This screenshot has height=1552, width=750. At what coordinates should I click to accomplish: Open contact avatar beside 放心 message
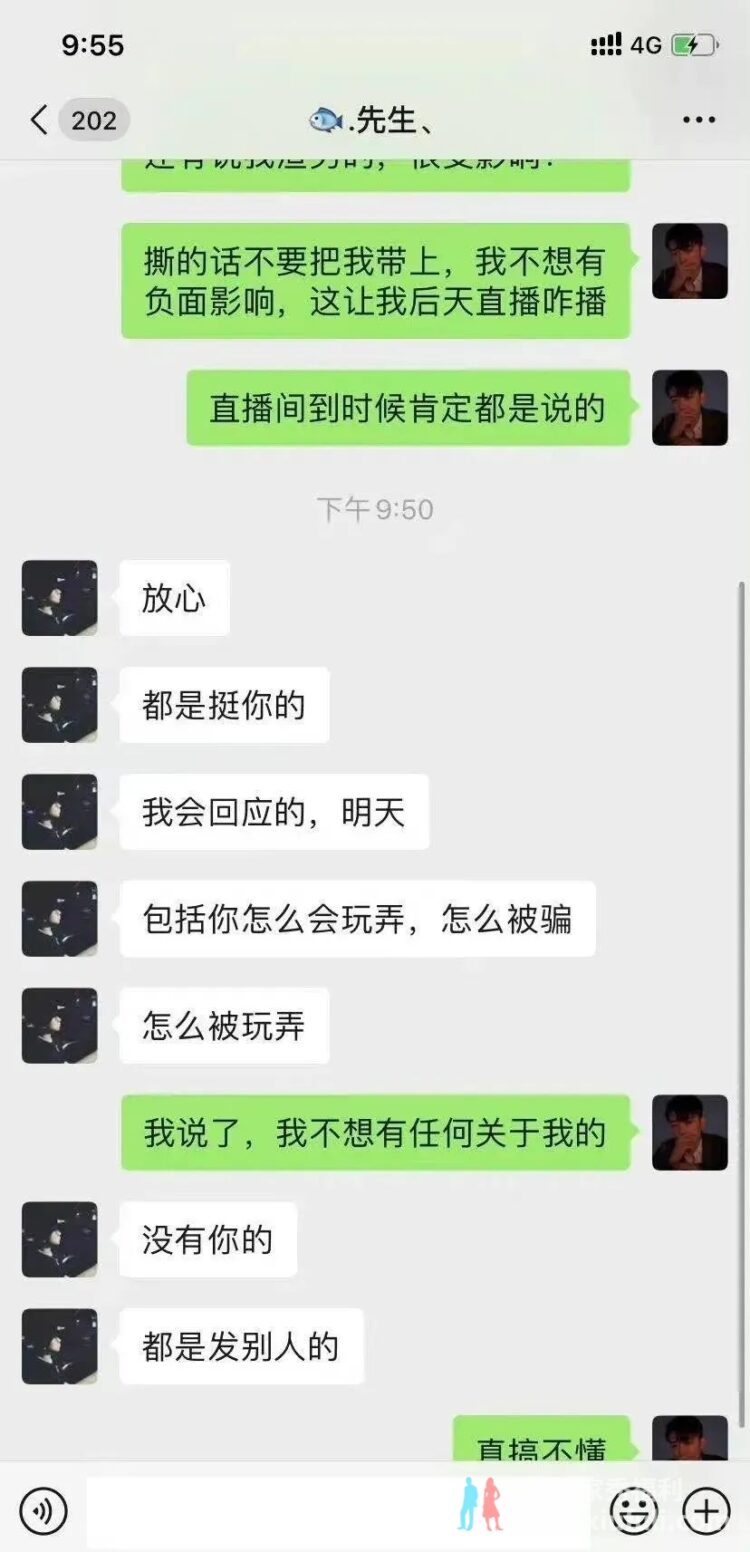coord(60,598)
